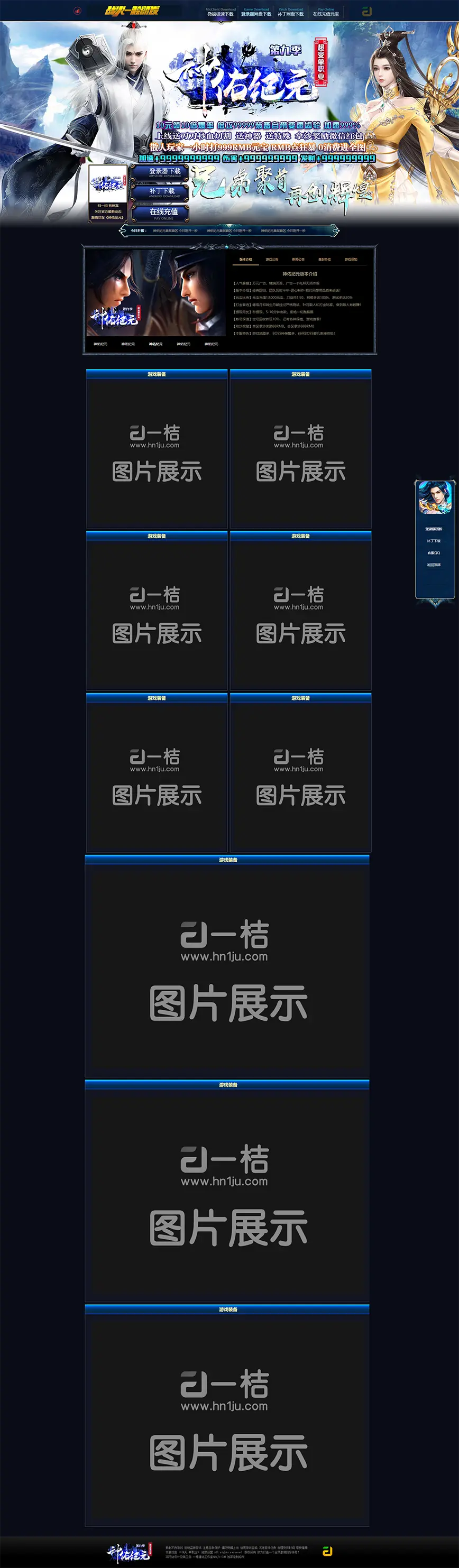Switch to the 查封外挂 tab
459x1568 pixels.
325,259
